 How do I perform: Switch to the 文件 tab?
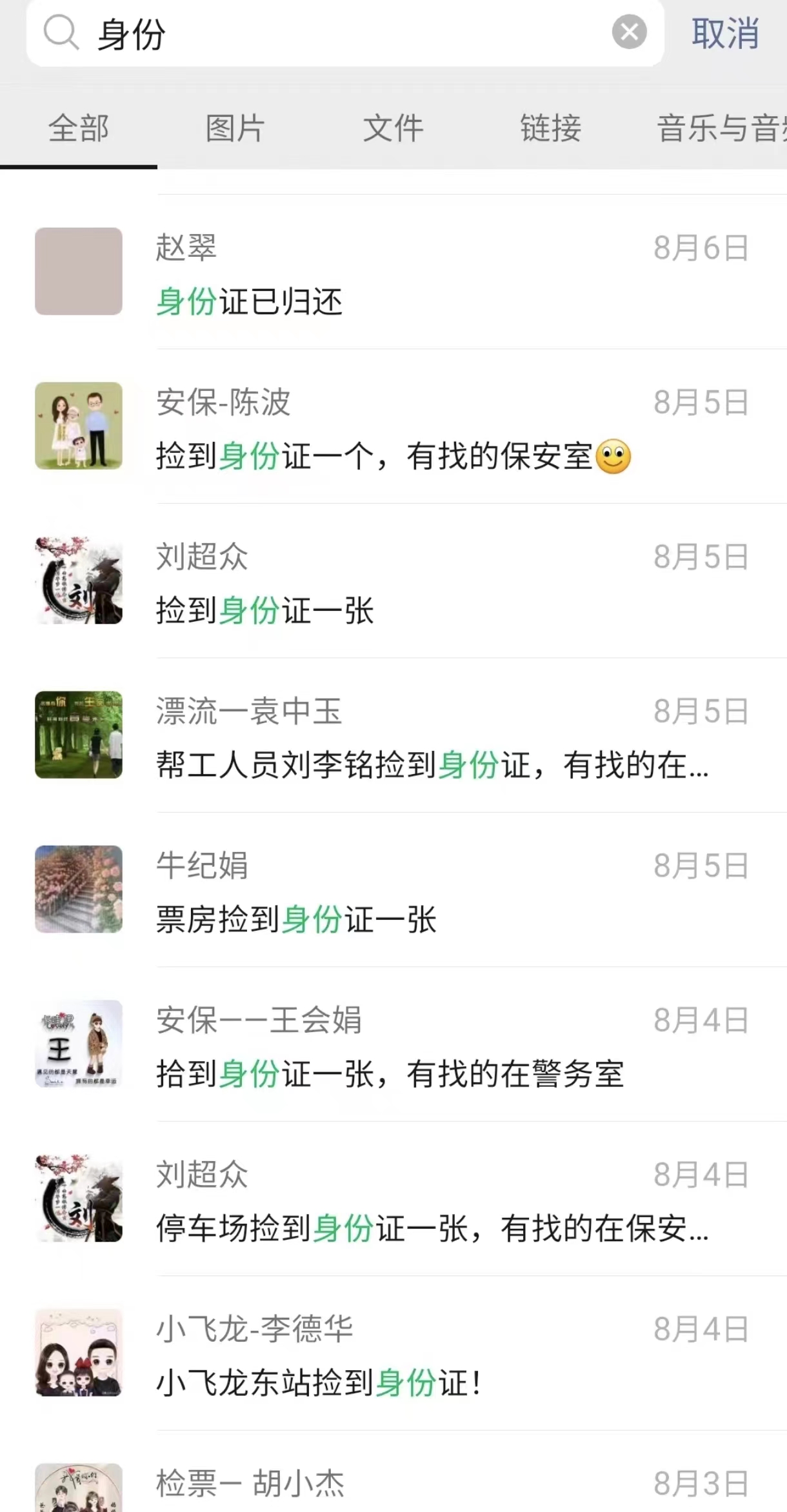coord(393,128)
